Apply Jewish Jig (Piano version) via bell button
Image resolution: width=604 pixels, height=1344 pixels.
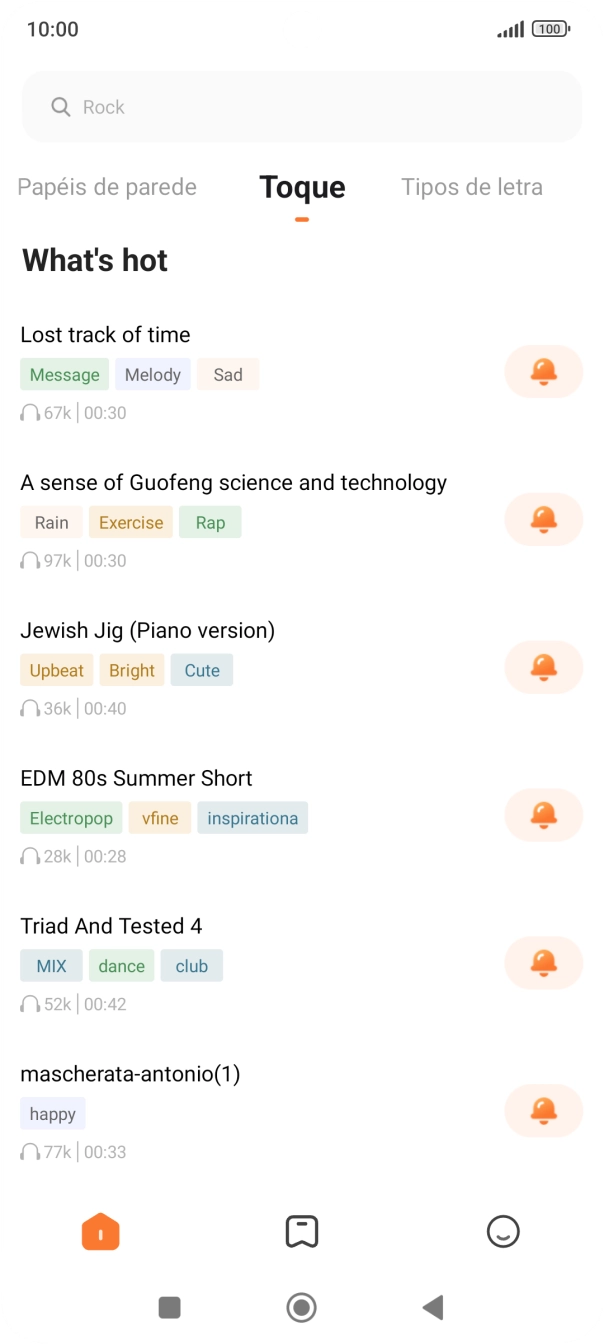(543, 667)
